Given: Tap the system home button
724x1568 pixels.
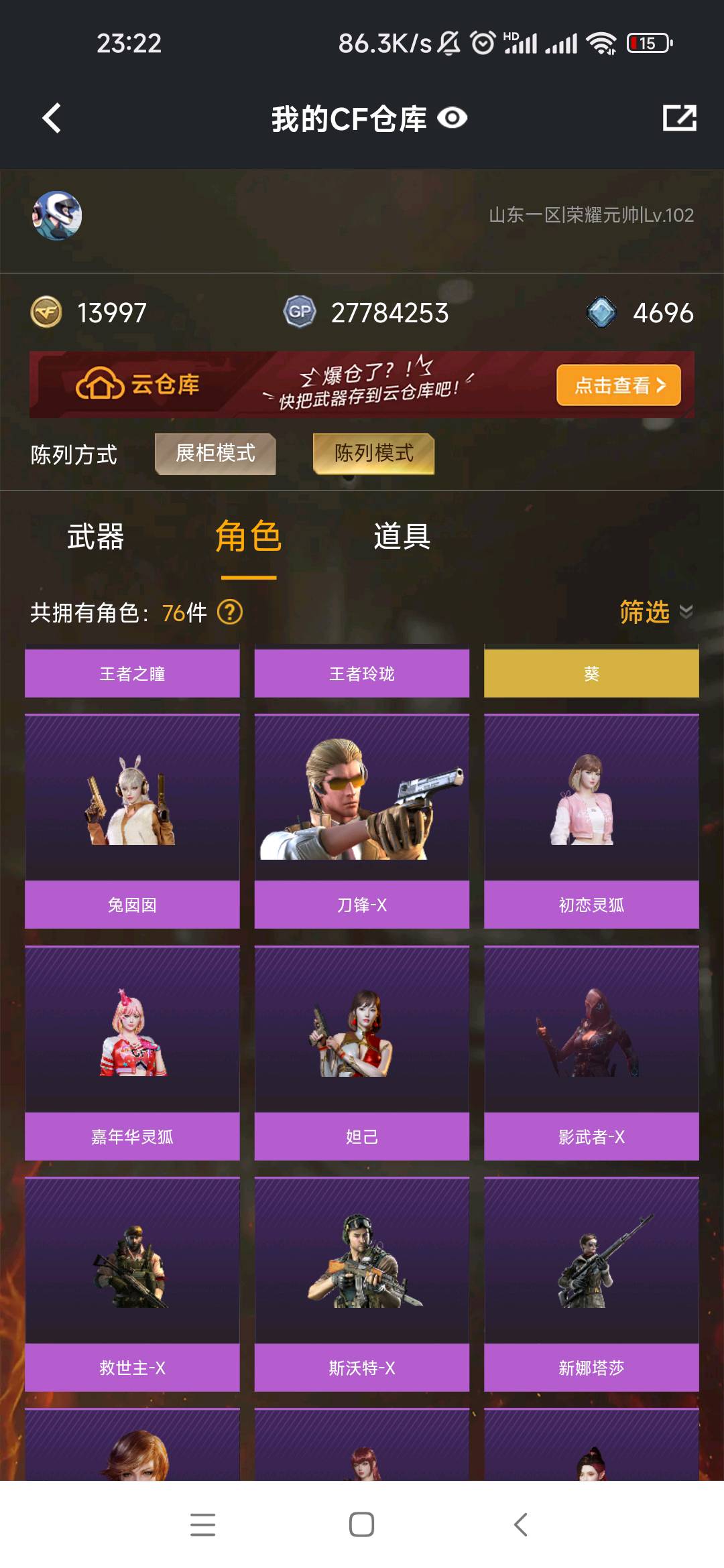Looking at the screenshot, I should click(361, 1524).
